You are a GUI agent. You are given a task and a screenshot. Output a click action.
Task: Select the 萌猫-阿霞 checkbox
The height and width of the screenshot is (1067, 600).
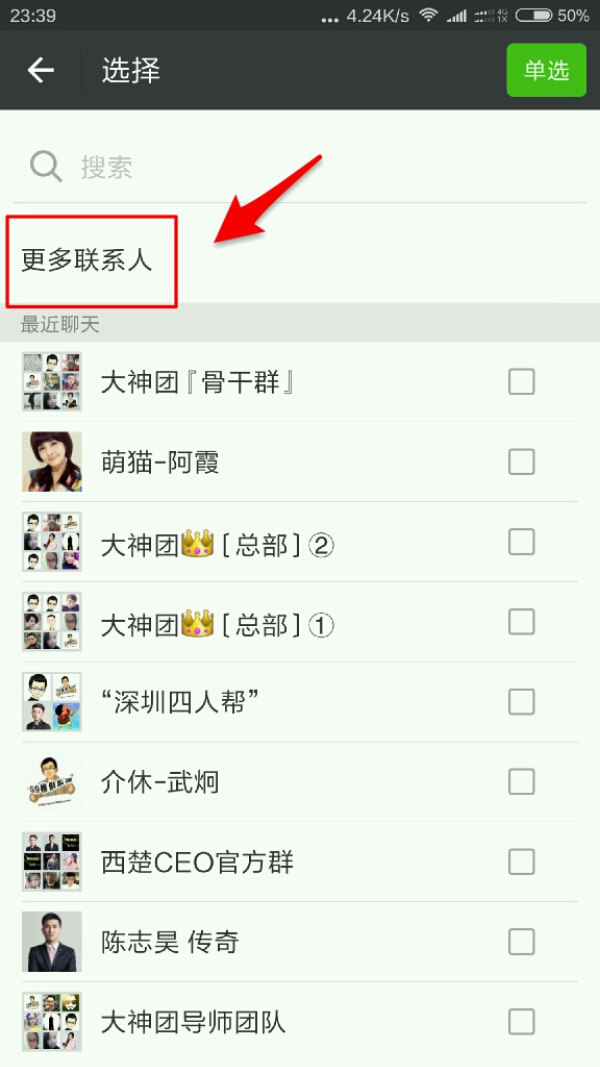point(521,462)
